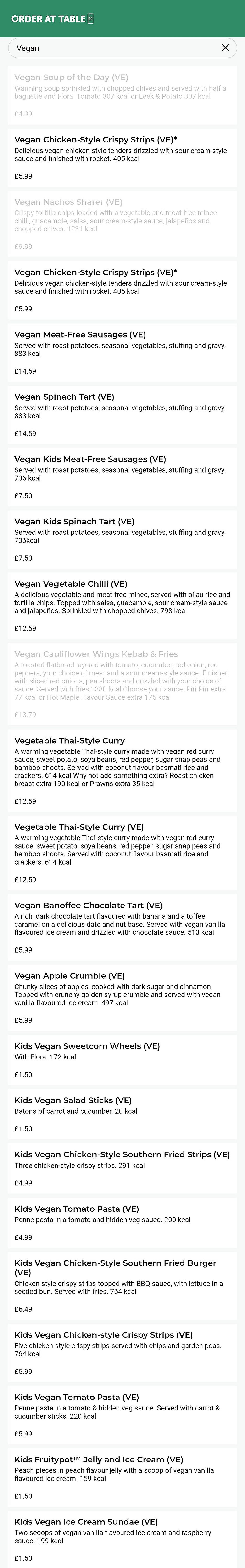Select Vegan Vegetable Chilli
245x1568 pixels.
click(x=122, y=605)
